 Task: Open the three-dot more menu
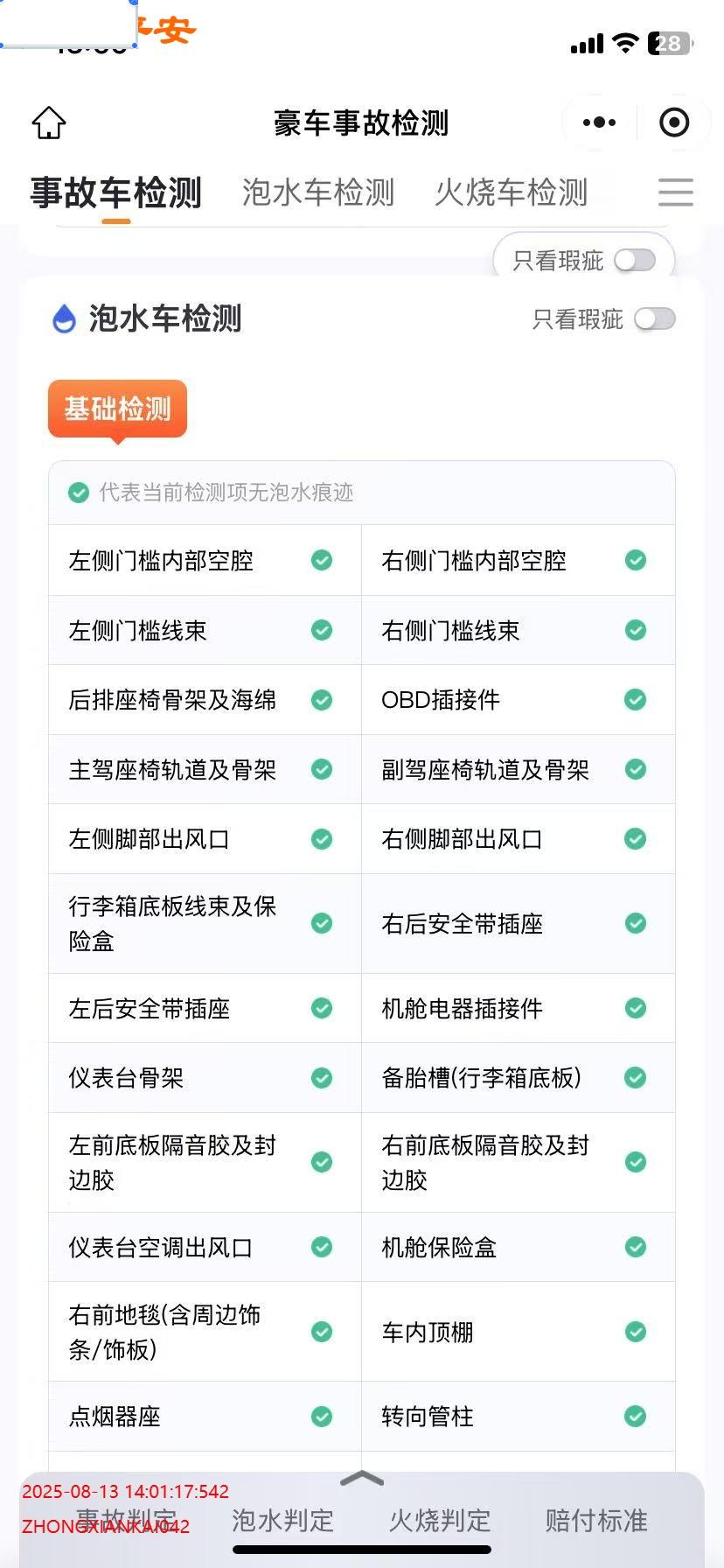599,122
